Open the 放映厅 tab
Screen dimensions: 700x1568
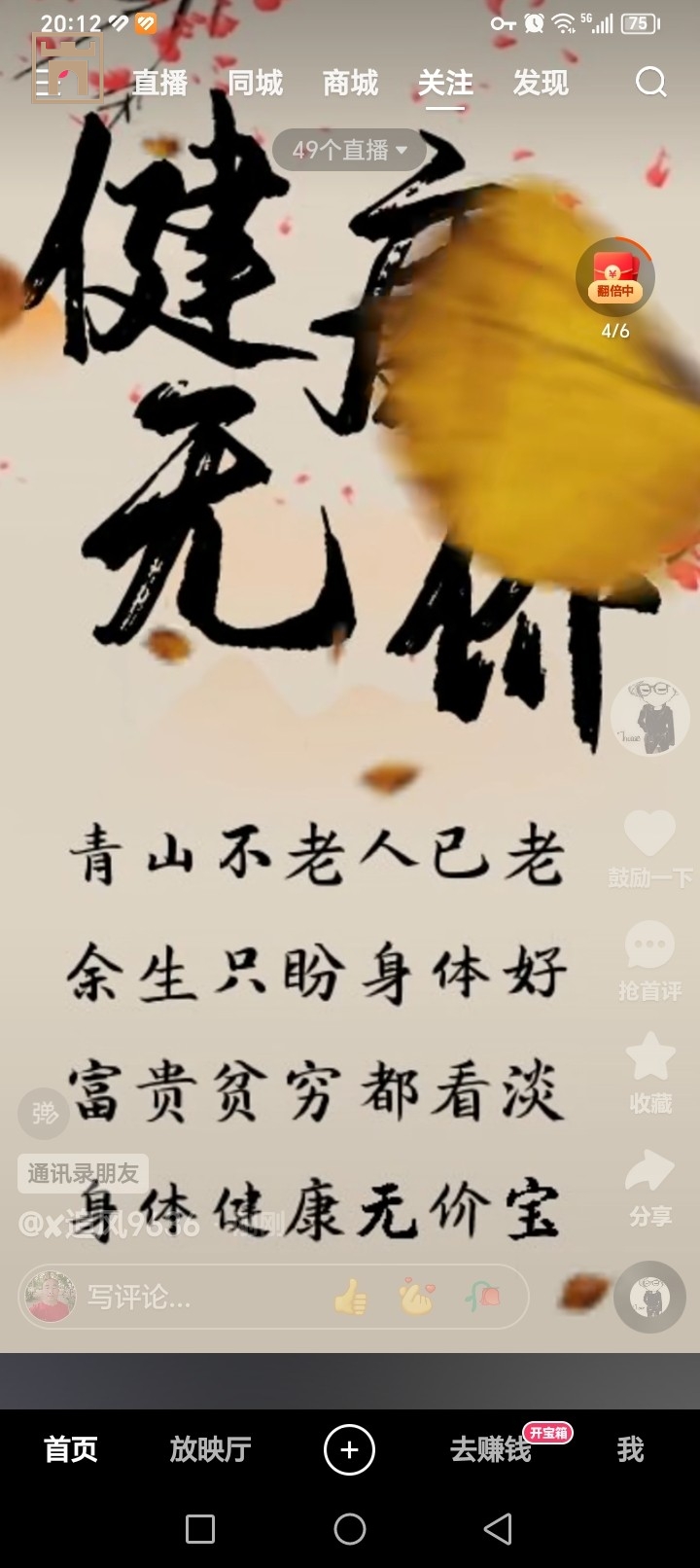(x=210, y=1449)
